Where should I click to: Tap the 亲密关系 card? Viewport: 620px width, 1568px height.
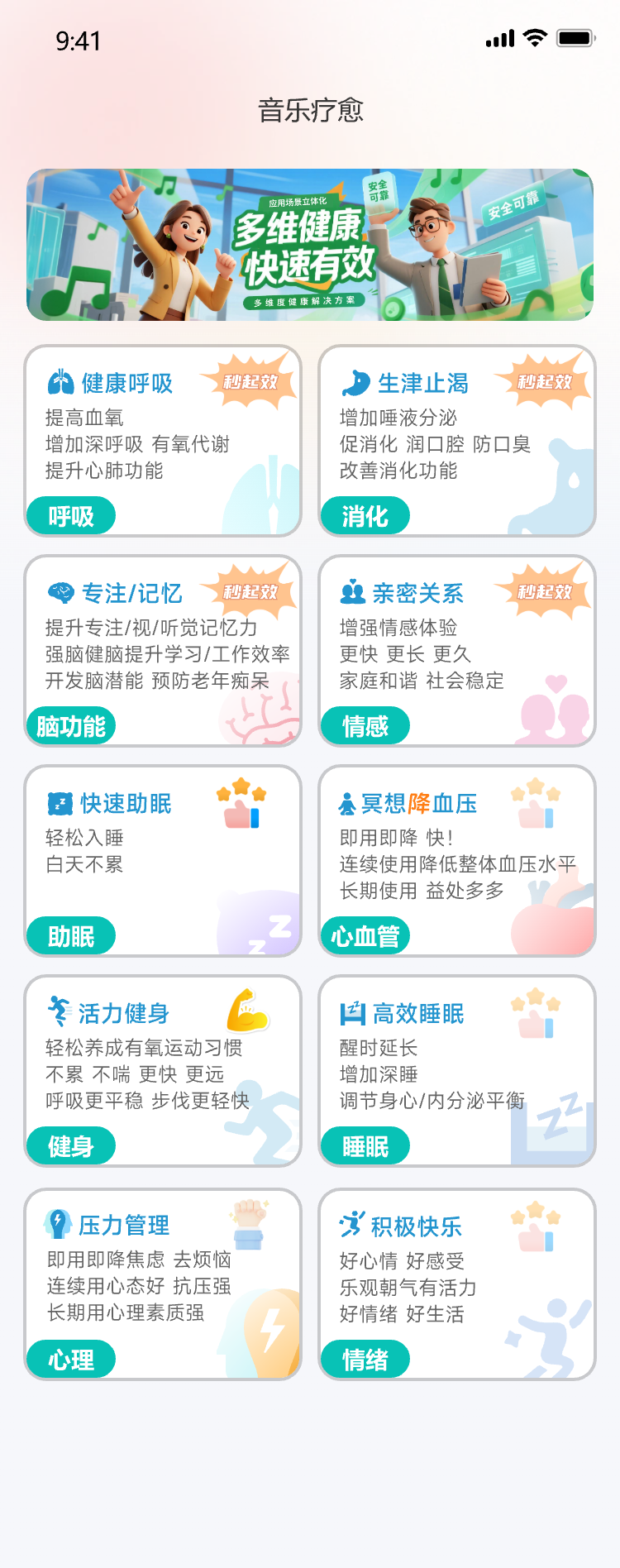pos(457,651)
